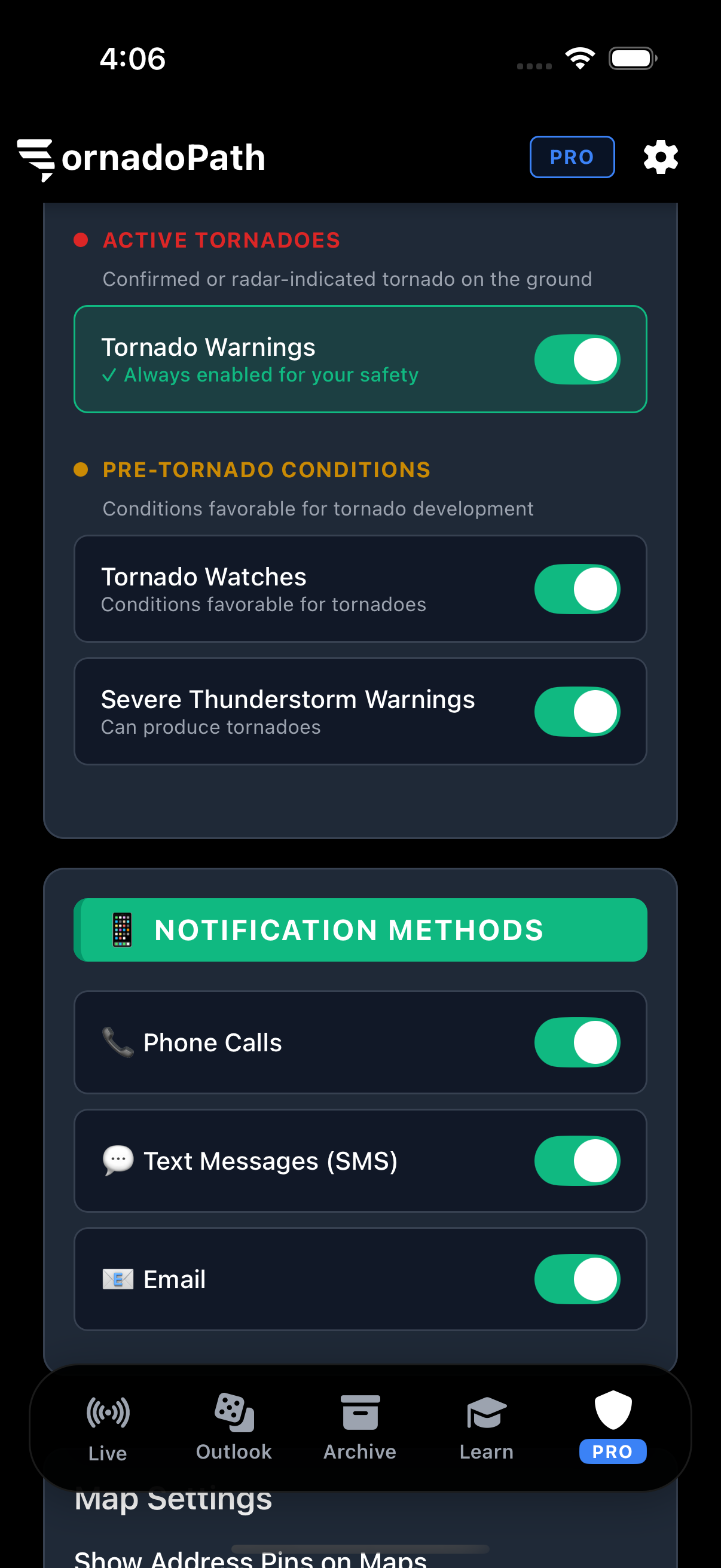
Task: Tap the phone icon next to Phone Calls
Action: pos(118,1042)
